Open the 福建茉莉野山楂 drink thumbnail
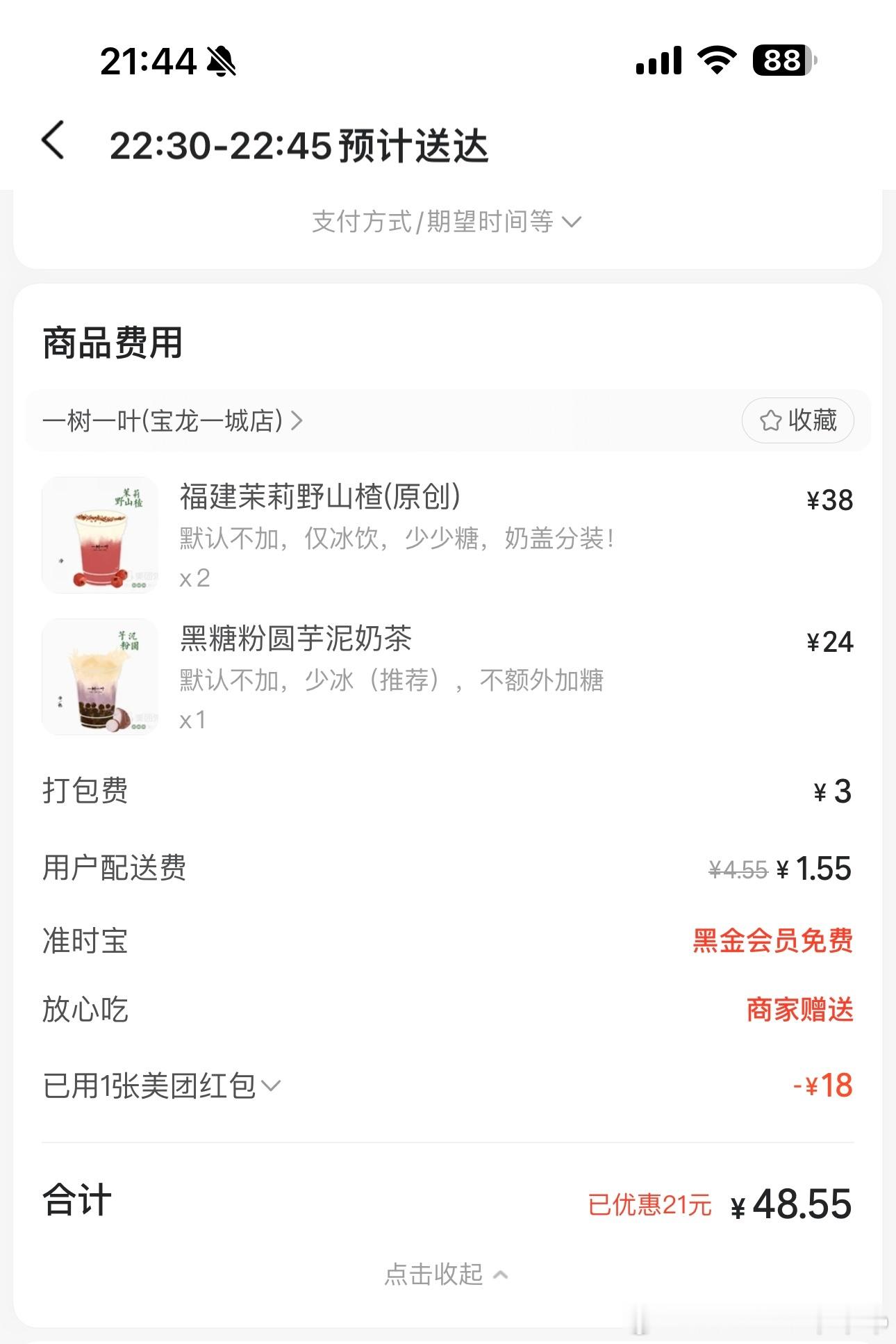 click(99, 534)
